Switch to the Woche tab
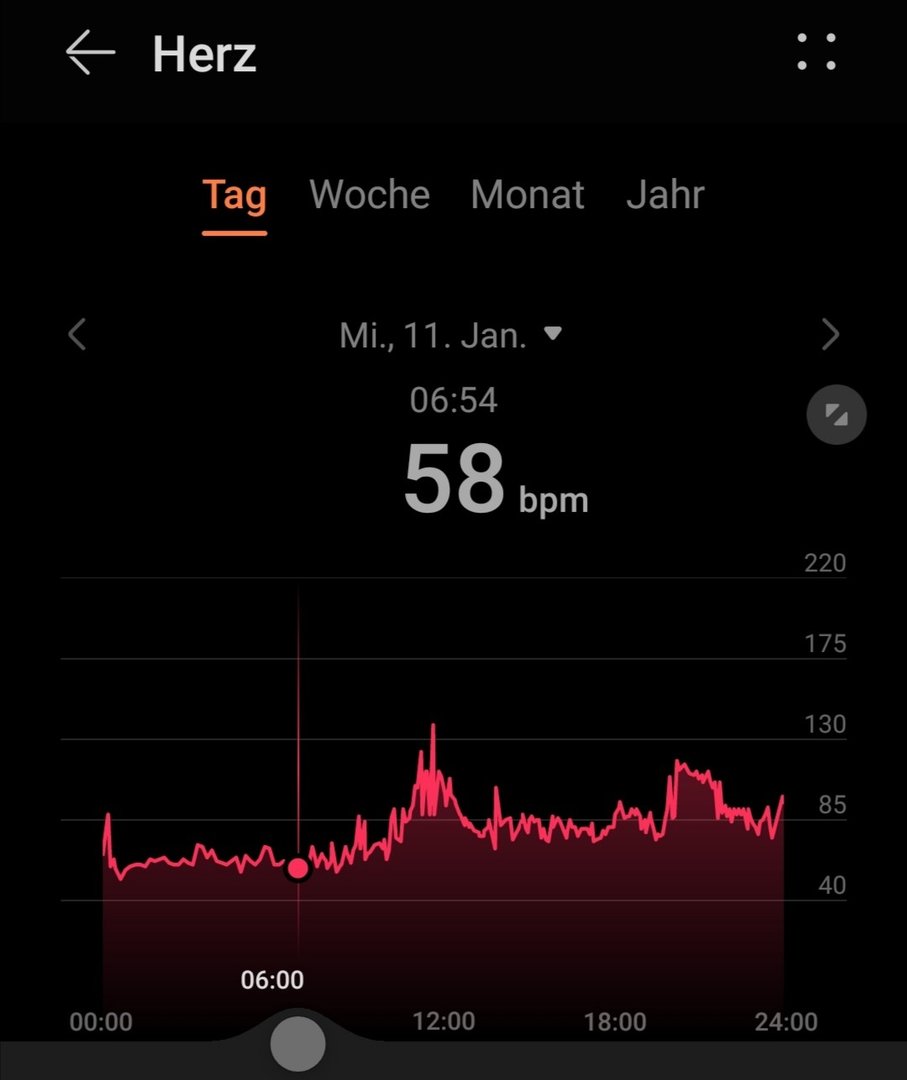This screenshot has width=907, height=1080. pos(369,195)
